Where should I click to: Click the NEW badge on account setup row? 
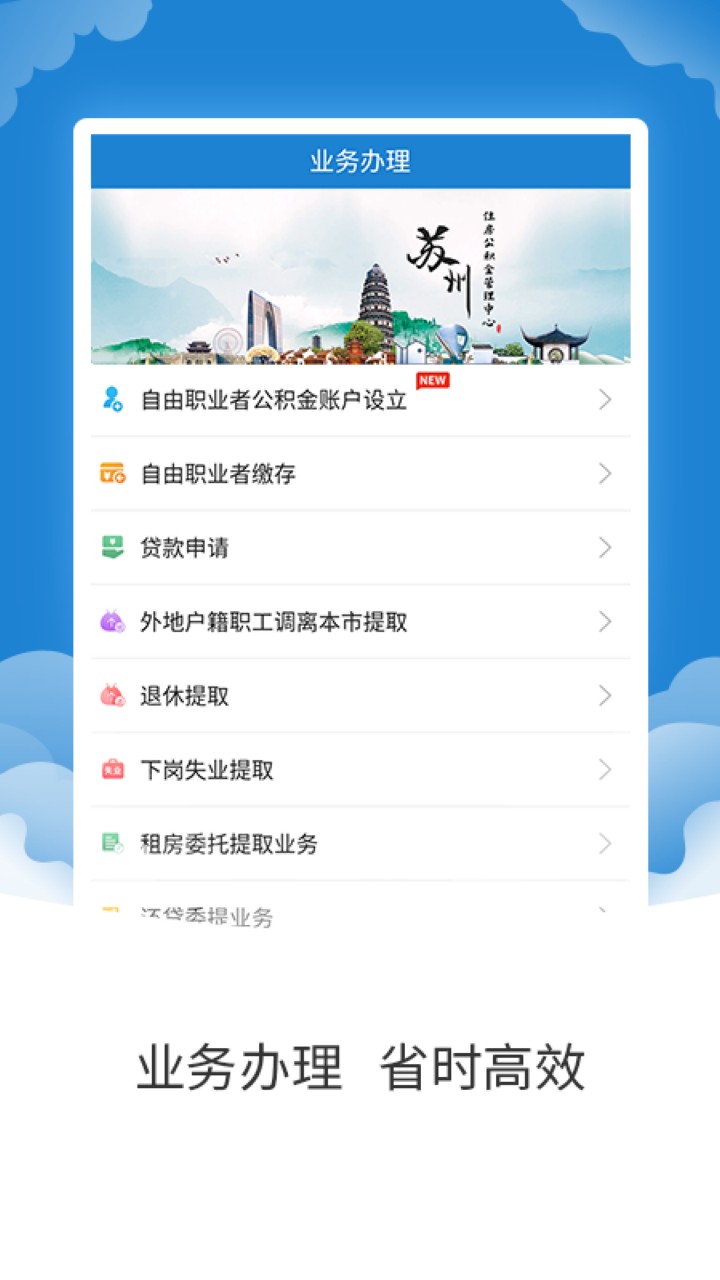coord(430,380)
